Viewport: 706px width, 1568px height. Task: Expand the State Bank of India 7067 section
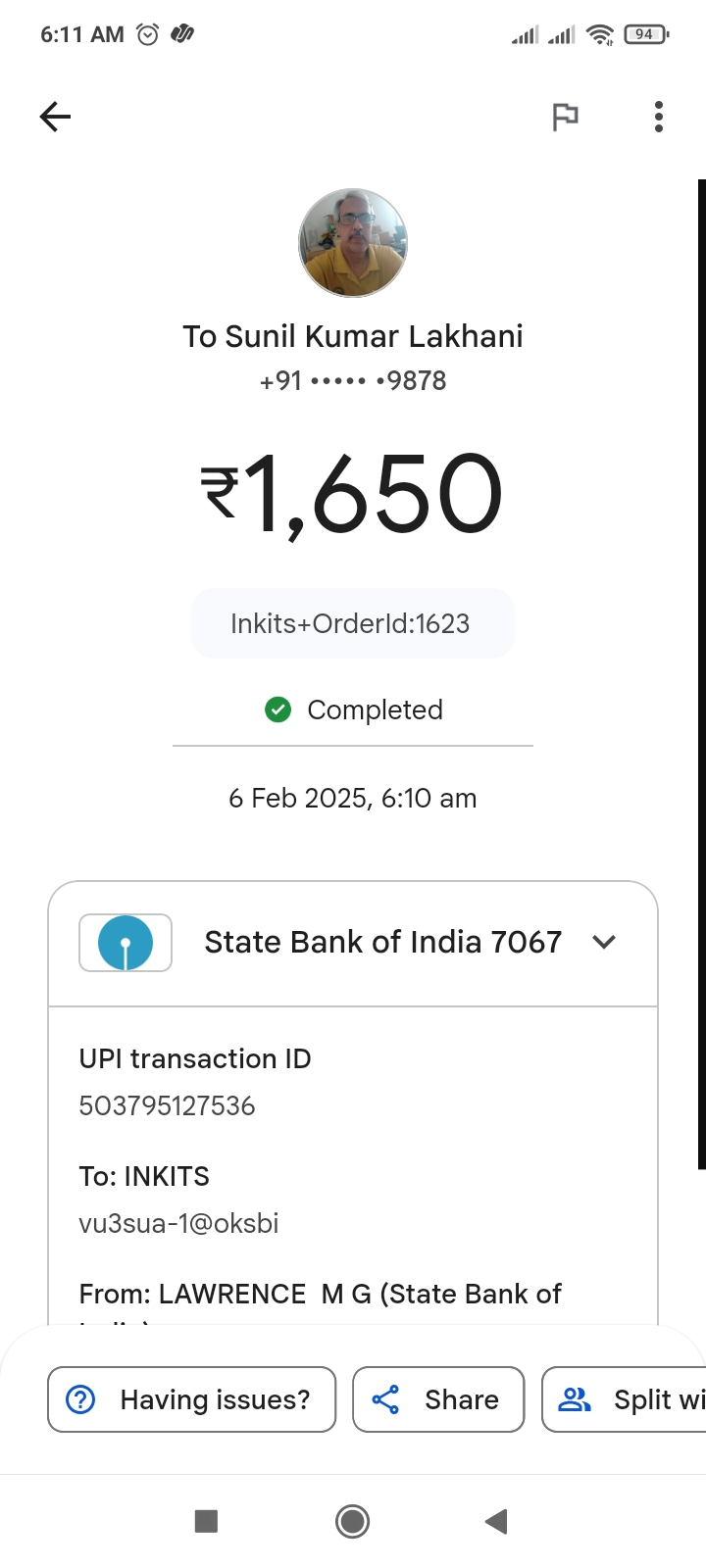353,943
